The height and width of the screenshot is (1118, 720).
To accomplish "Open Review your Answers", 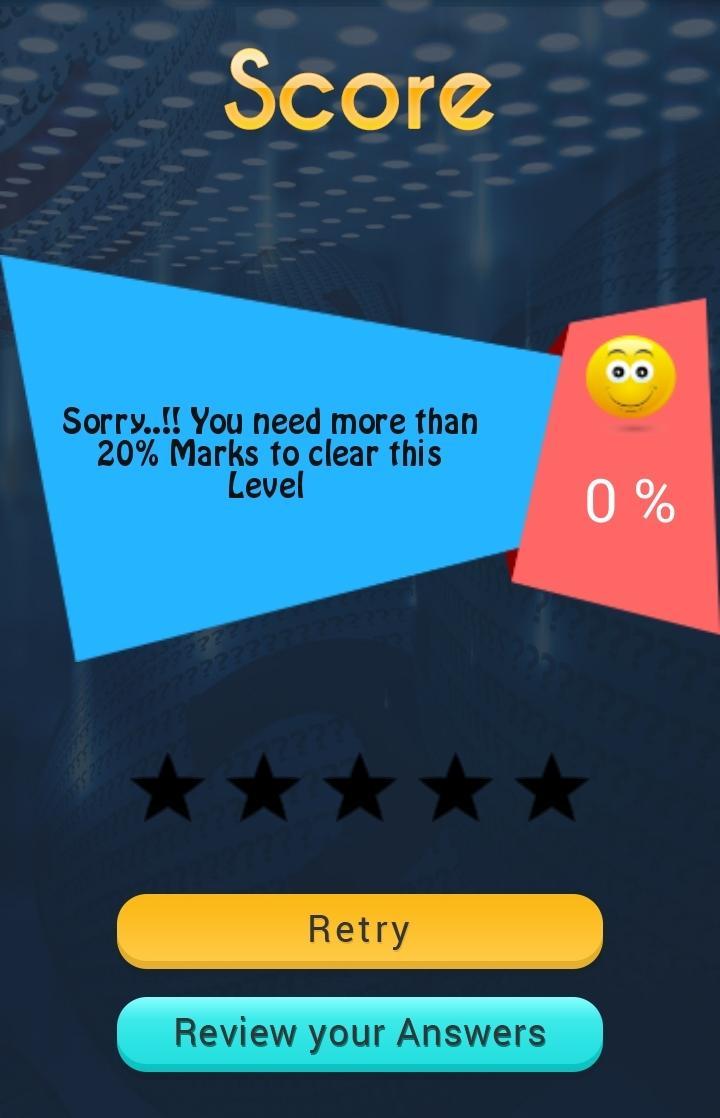I will click(359, 1033).
